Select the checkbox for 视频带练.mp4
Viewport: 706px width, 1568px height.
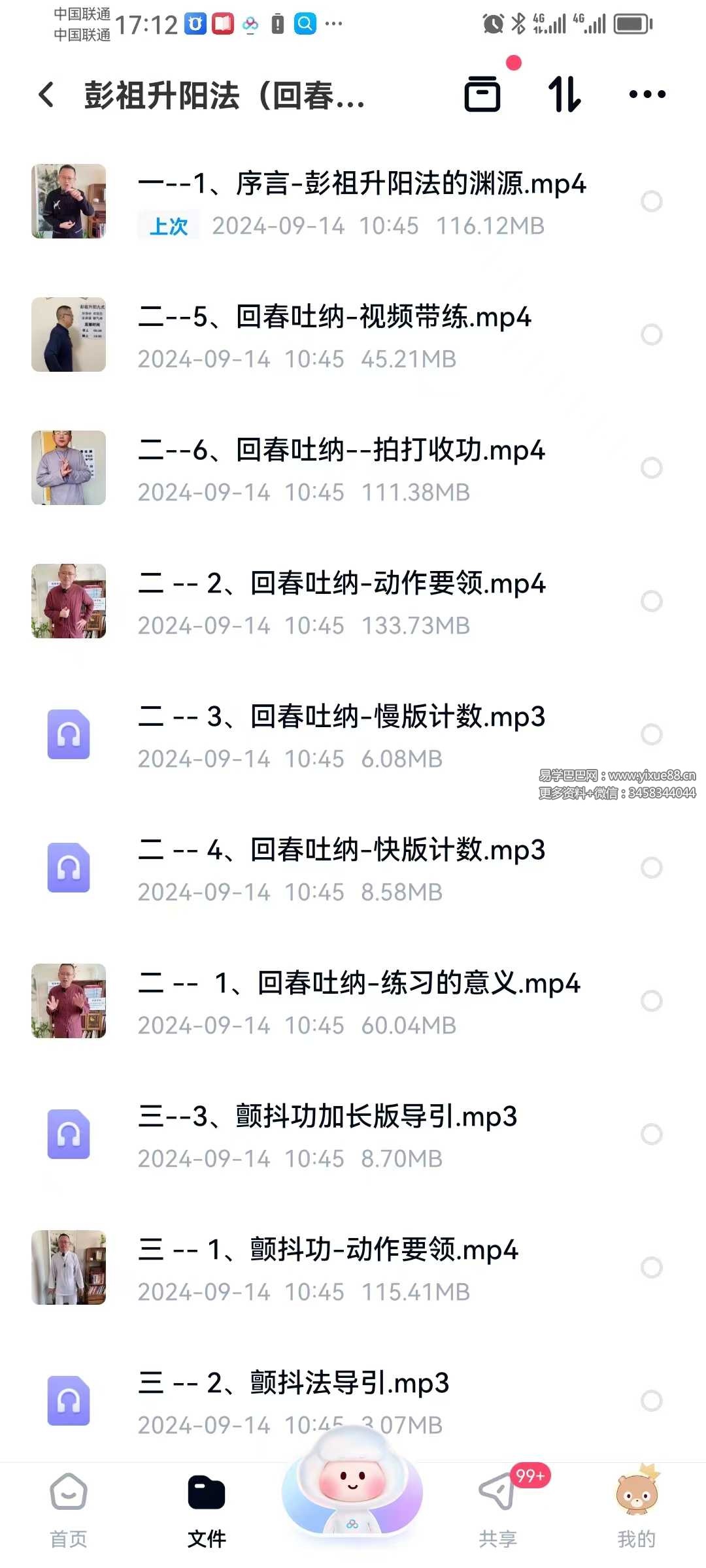tap(650, 335)
